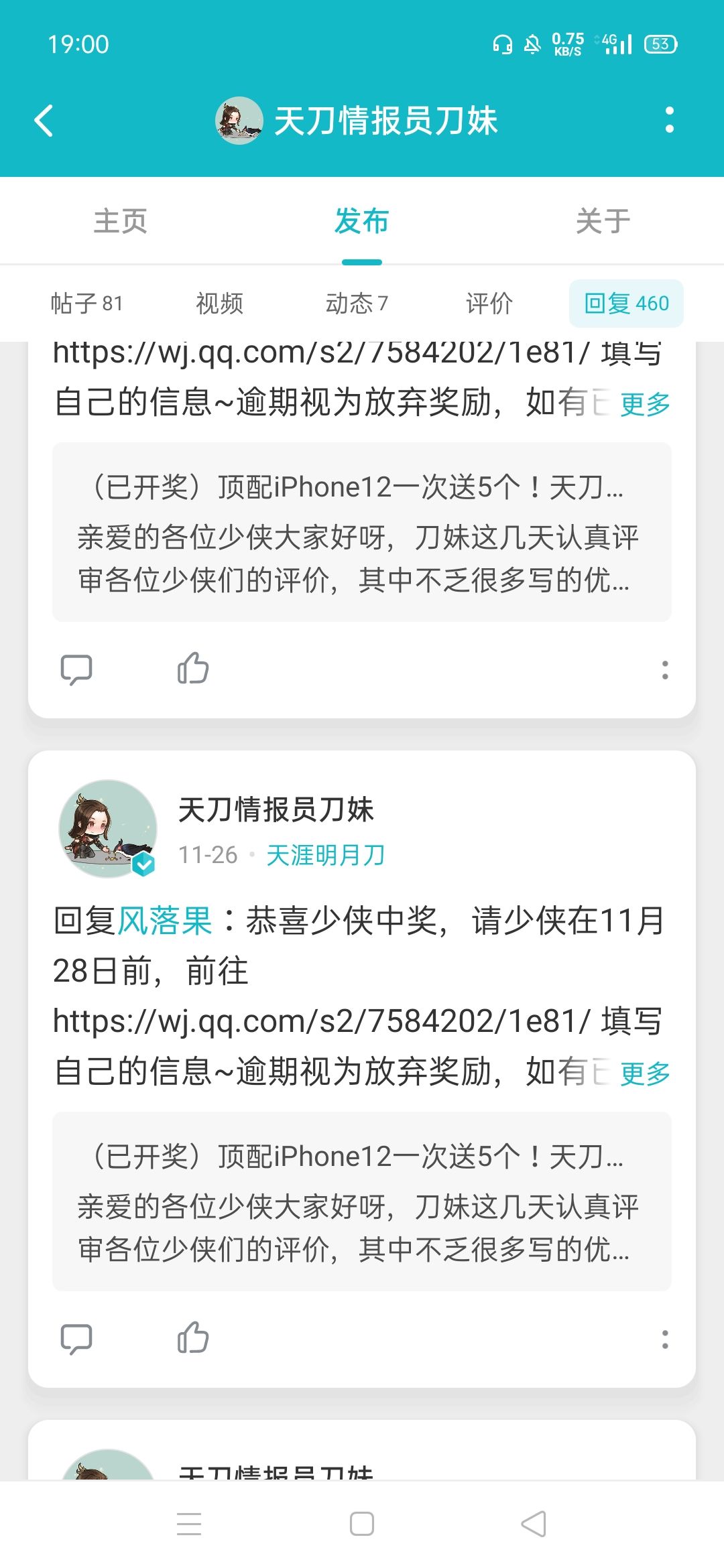724x1568 pixels.
Task: Open the 天涯明月刀 game link in the 11-26 reply
Action: point(326,855)
